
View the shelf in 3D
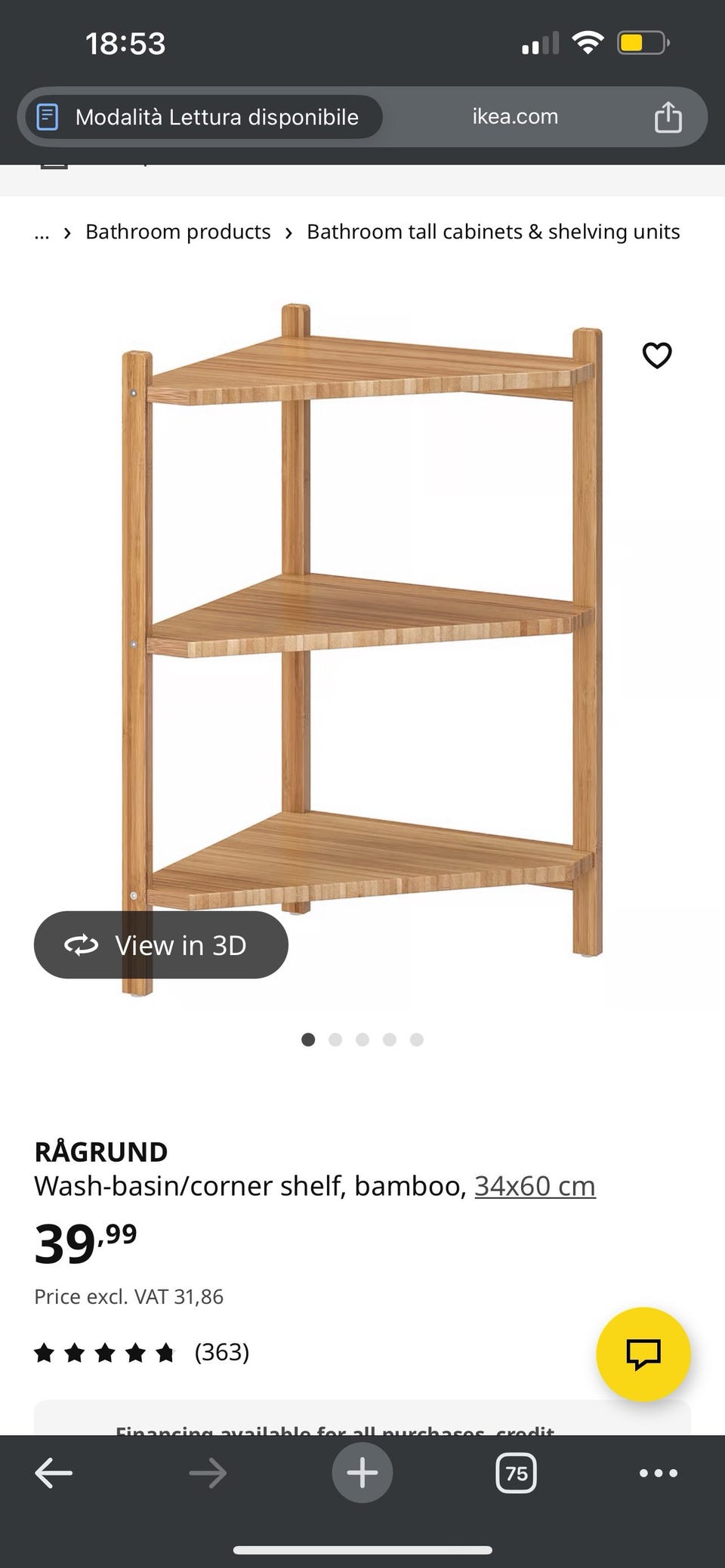coord(161,945)
